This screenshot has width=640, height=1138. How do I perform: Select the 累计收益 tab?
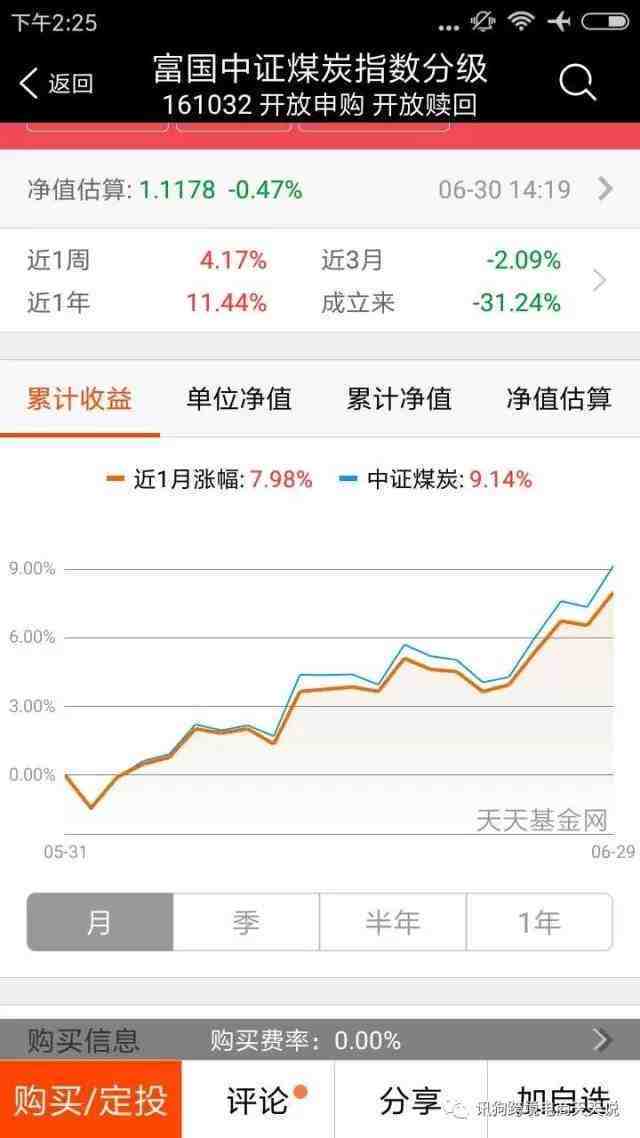(x=80, y=398)
